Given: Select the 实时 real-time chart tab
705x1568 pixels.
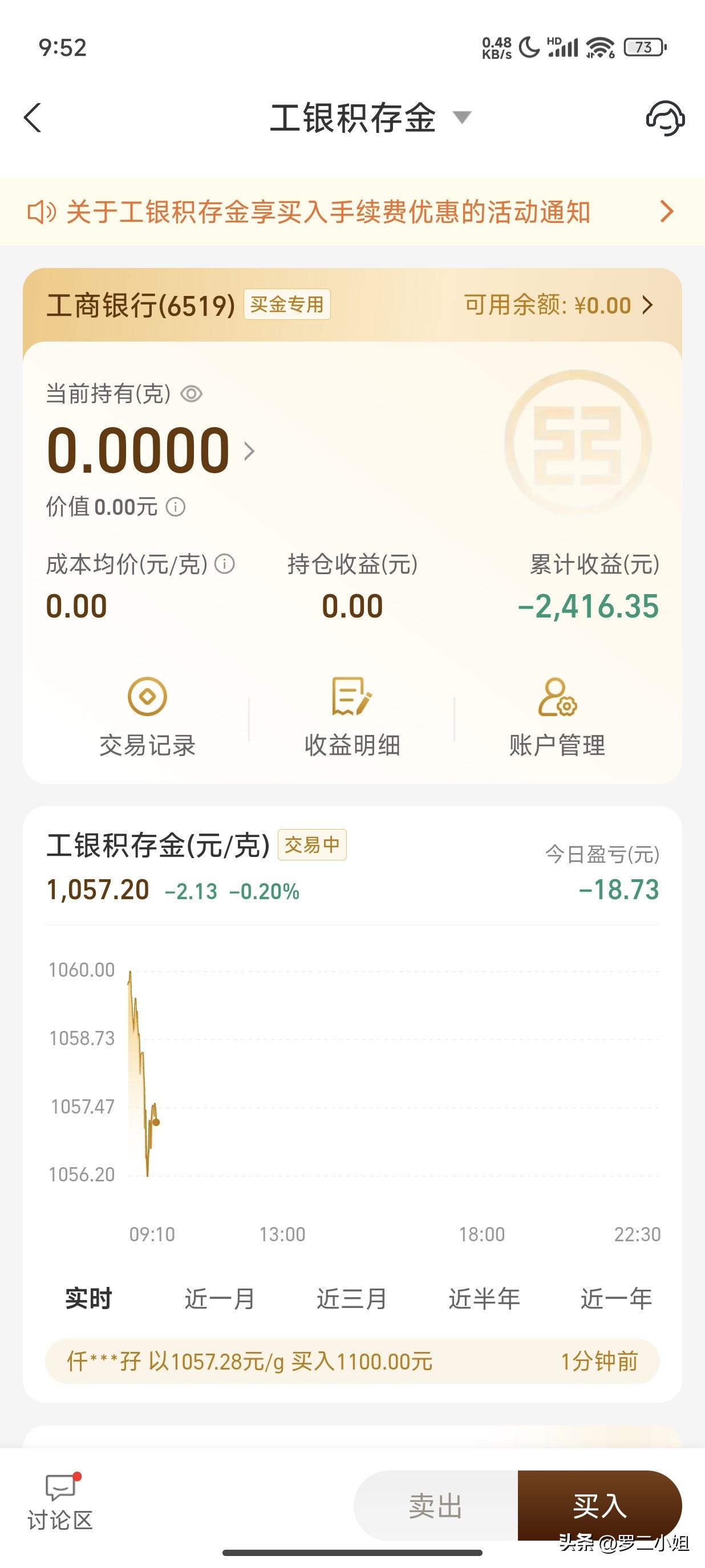Looking at the screenshot, I should pyautogui.click(x=89, y=1297).
